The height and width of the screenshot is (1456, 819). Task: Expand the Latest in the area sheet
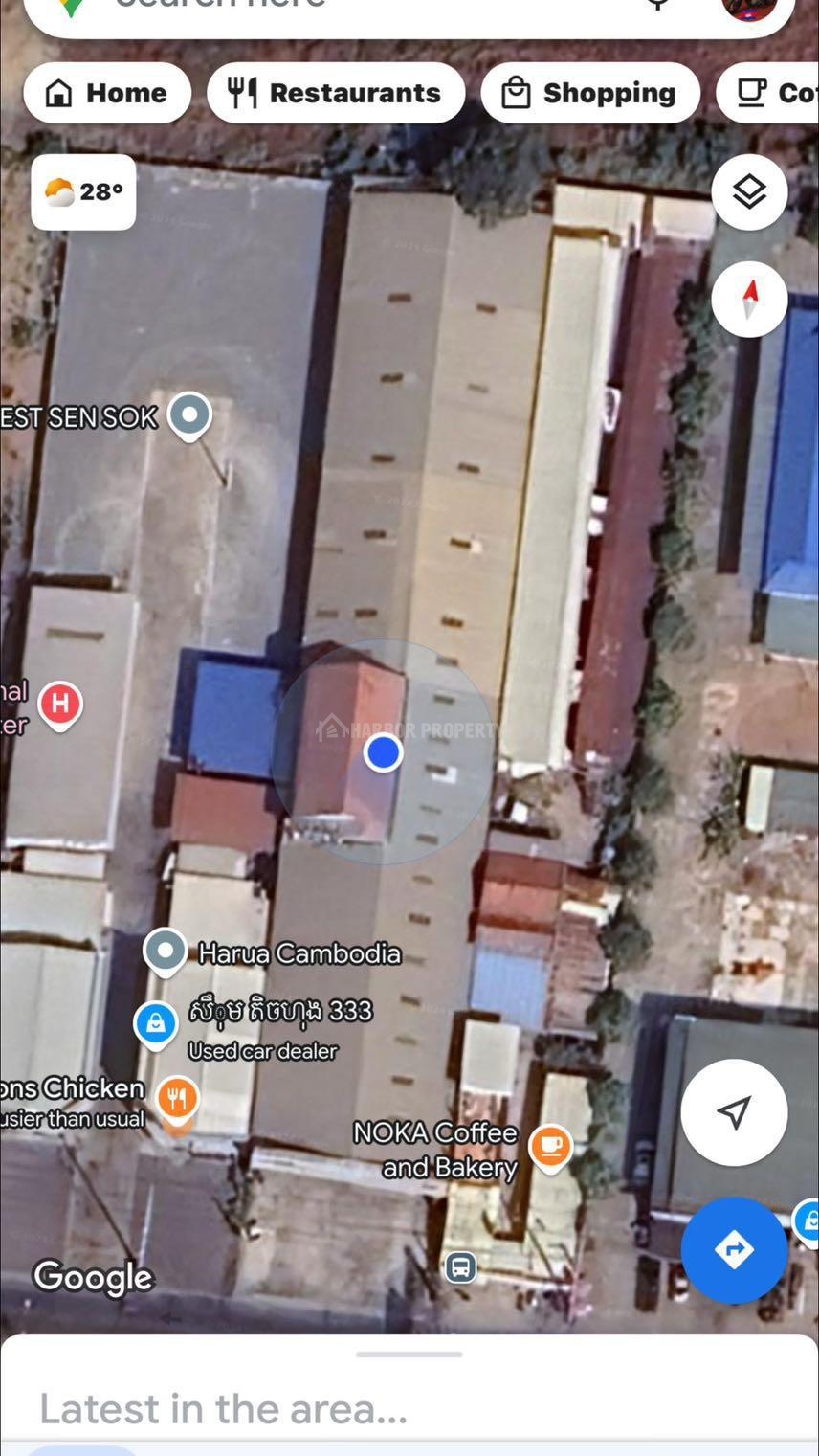coord(409,1396)
